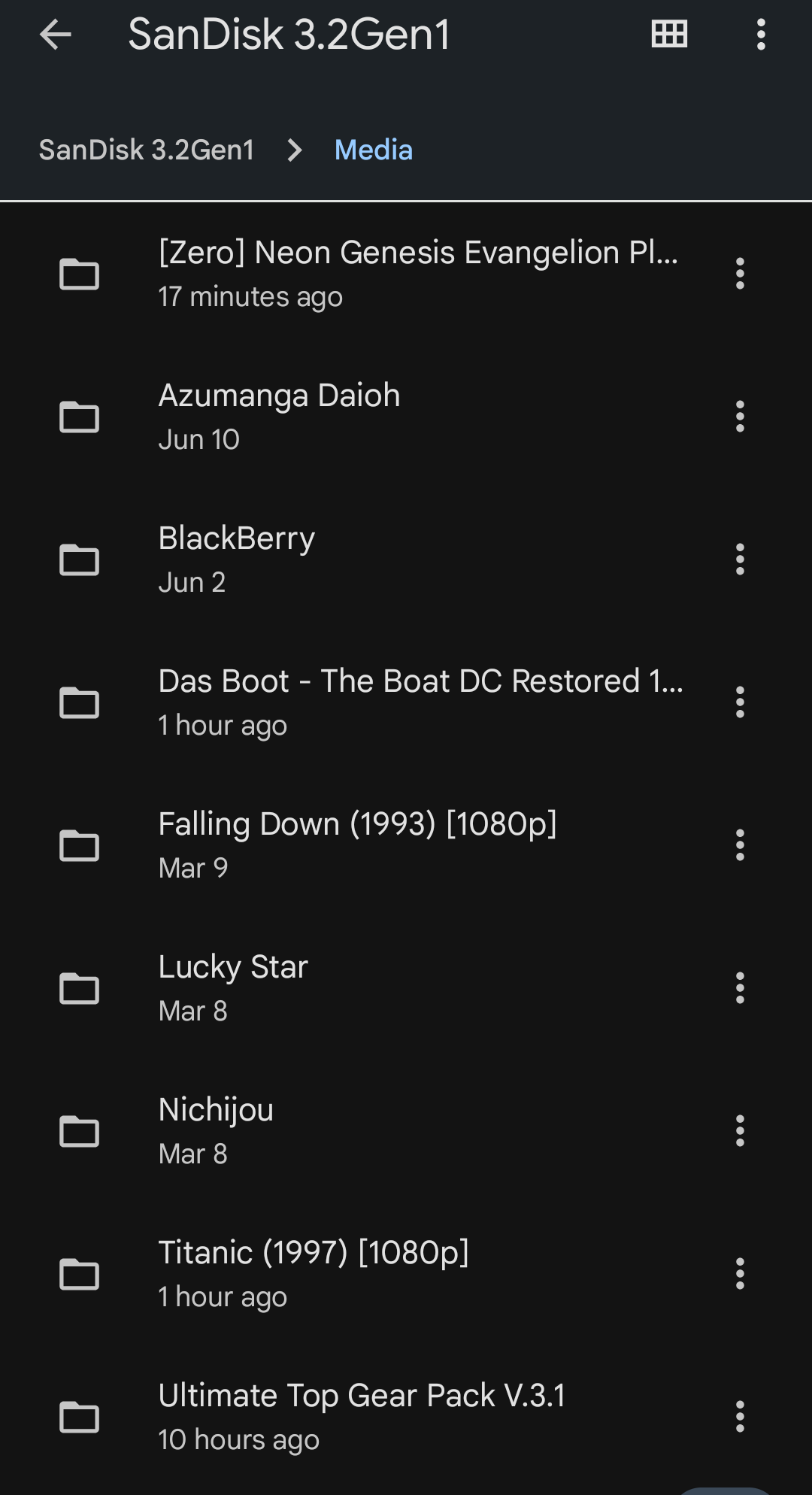
Task: Show more options for Titanic (1997)
Action: coord(740,1274)
